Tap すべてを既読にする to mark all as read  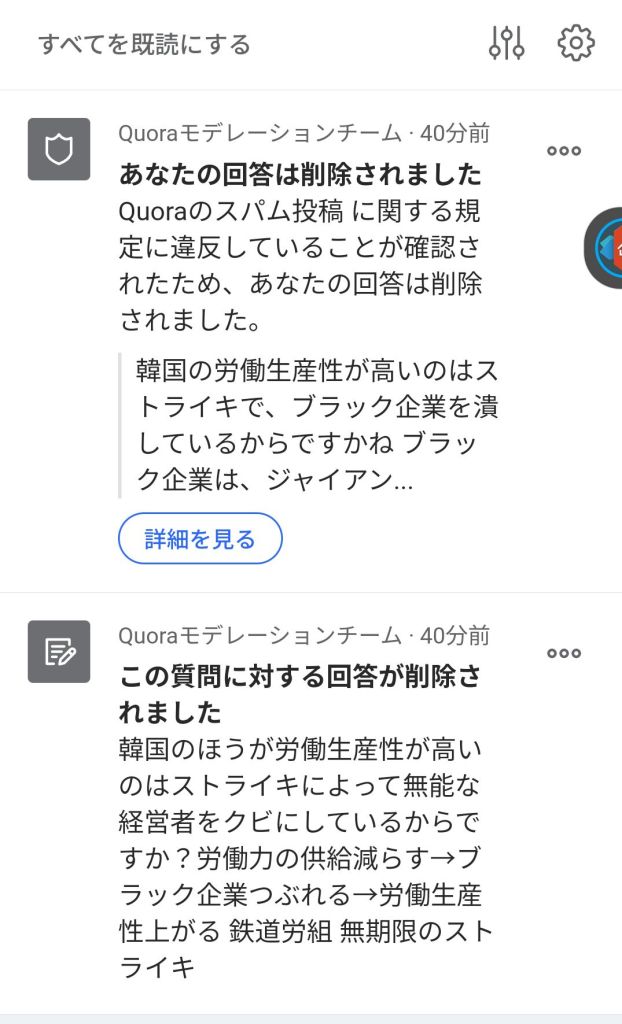144,44
